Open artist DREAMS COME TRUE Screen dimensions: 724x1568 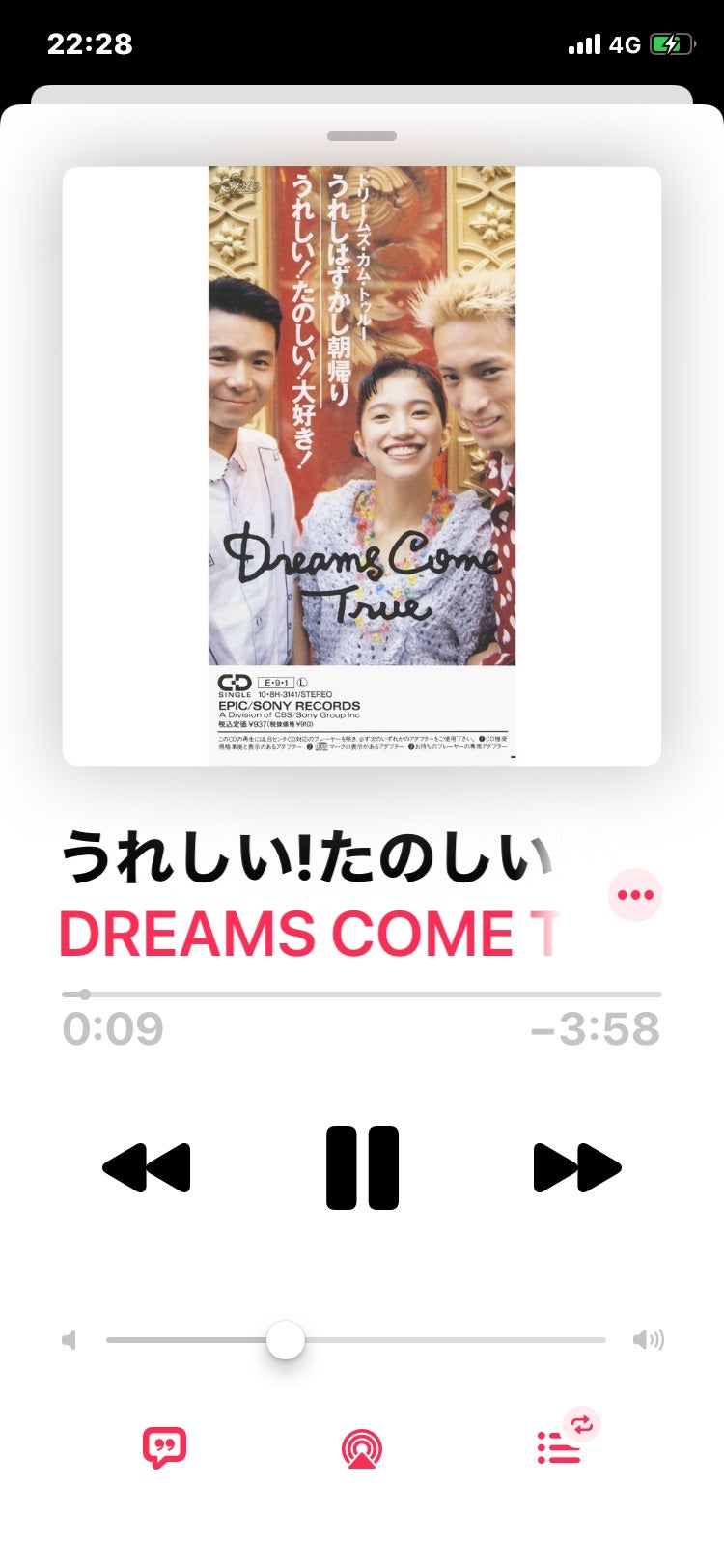309,934
